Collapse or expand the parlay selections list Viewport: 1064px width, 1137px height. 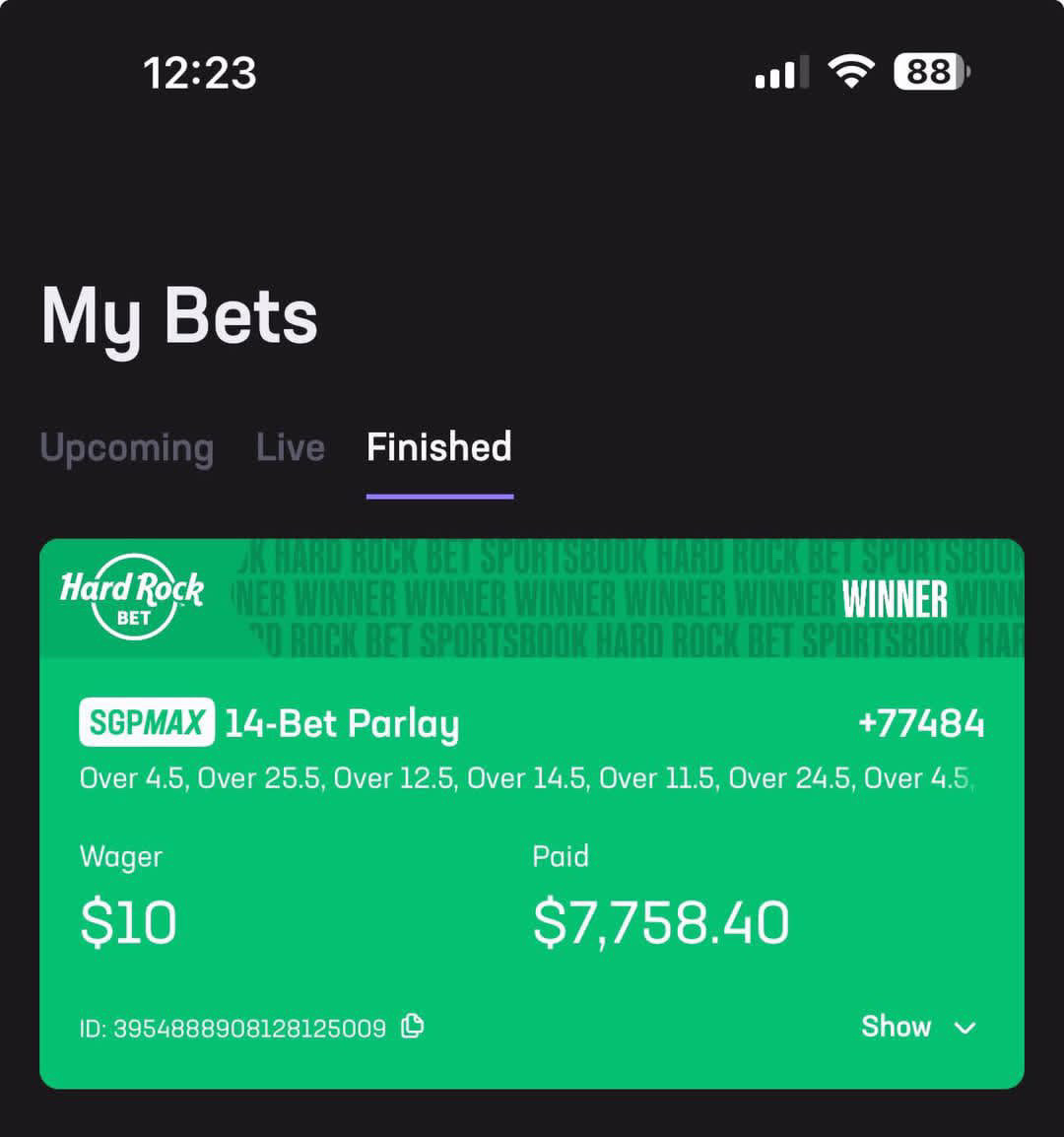point(918,1027)
